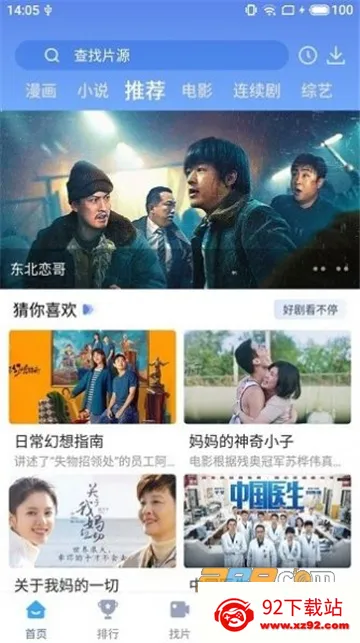
Task: Open the downloads icon
Action: tap(335, 55)
